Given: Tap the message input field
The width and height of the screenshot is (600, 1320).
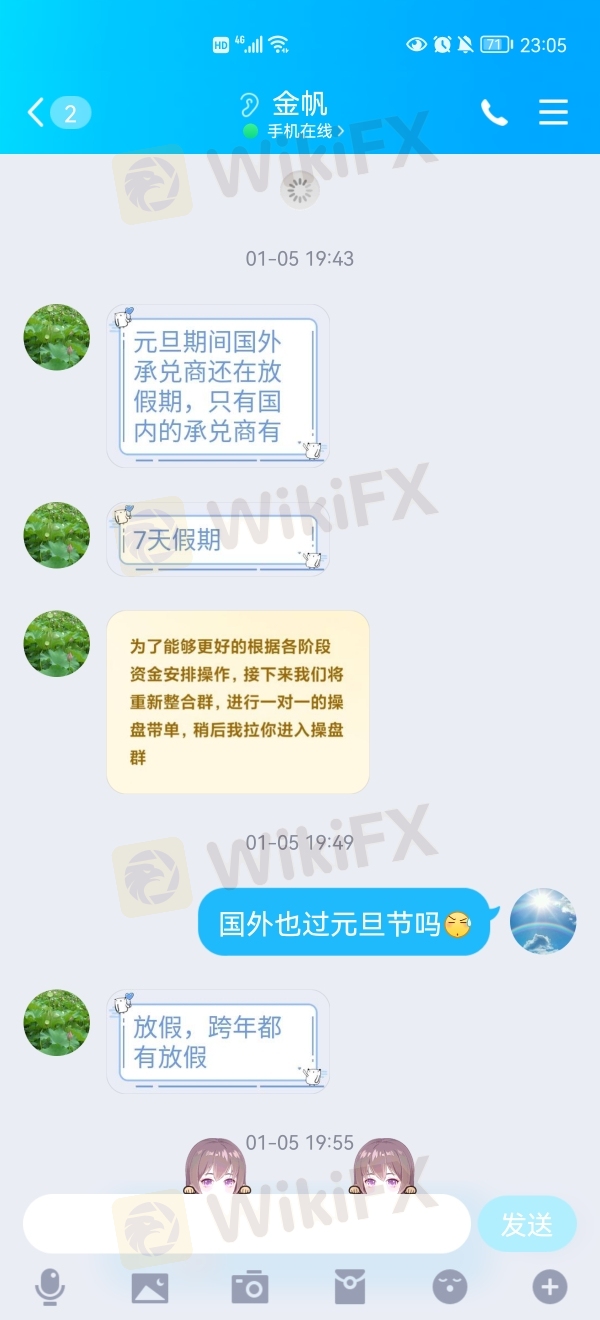Looking at the screenshot, I should tap(245, 1223).
